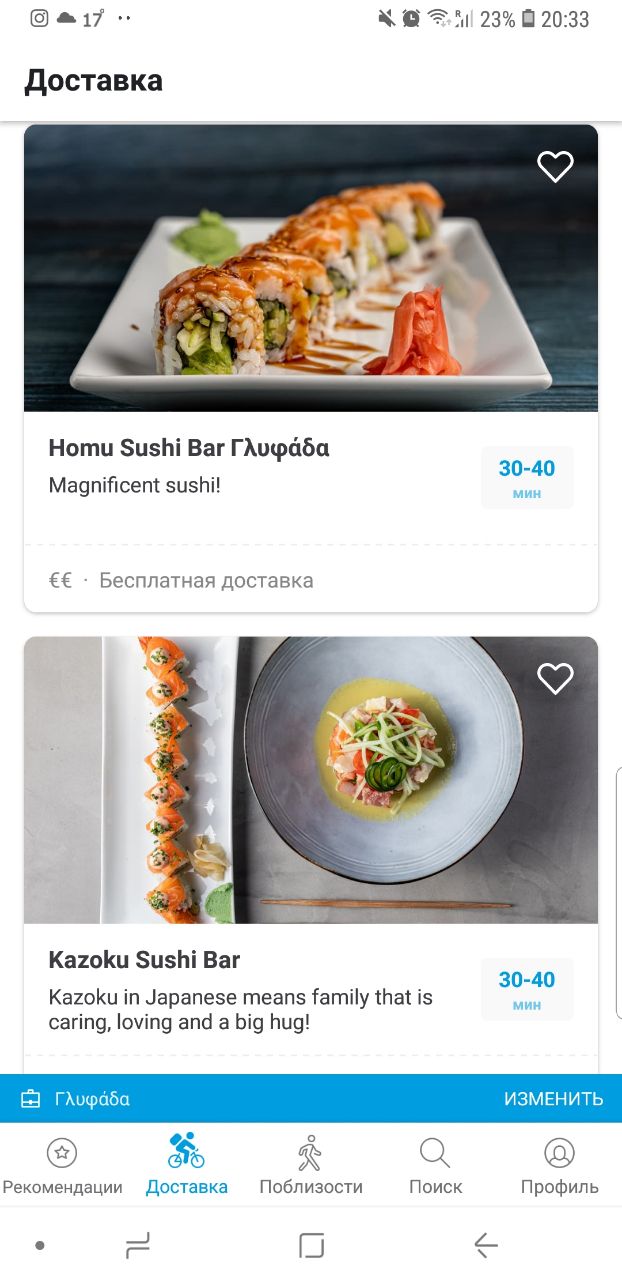Go to the Поблизости tab

point(311,1166)
